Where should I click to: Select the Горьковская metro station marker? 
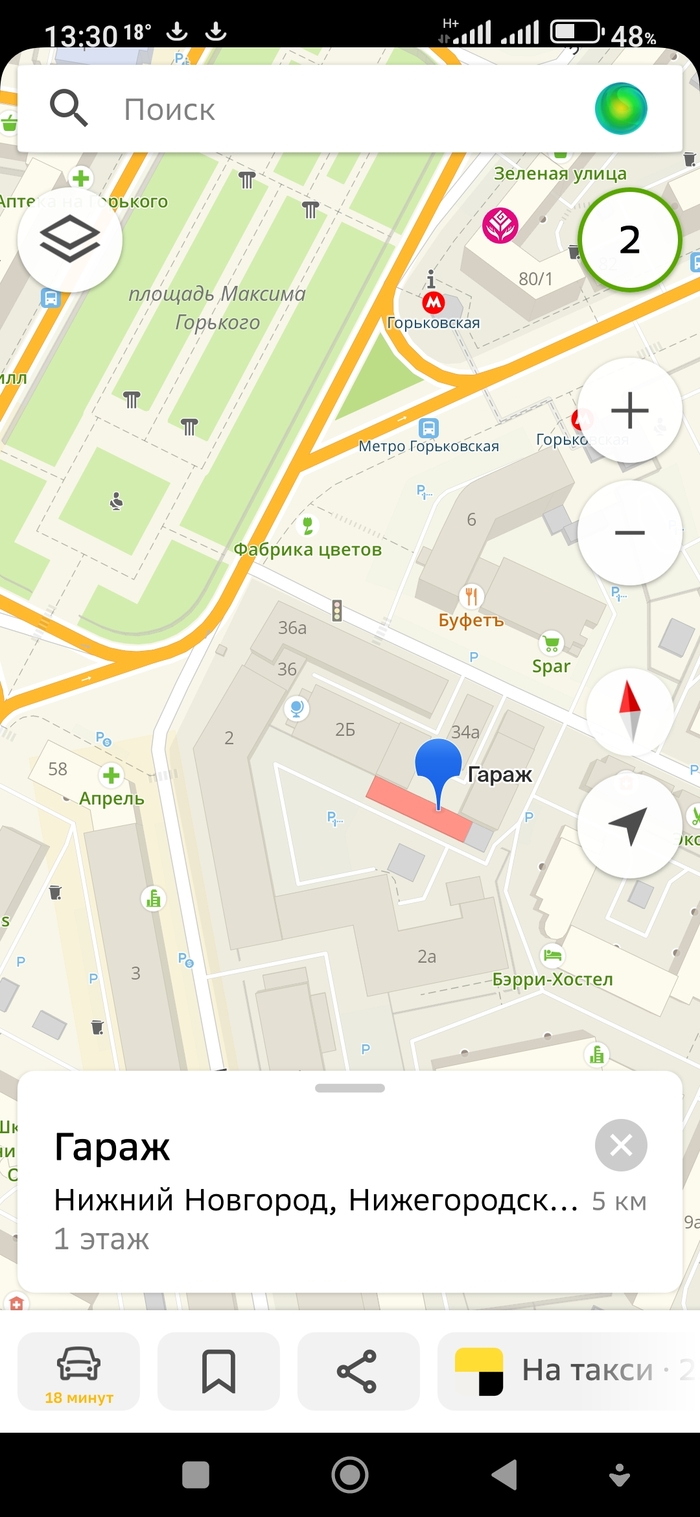(x=433, y=302)
